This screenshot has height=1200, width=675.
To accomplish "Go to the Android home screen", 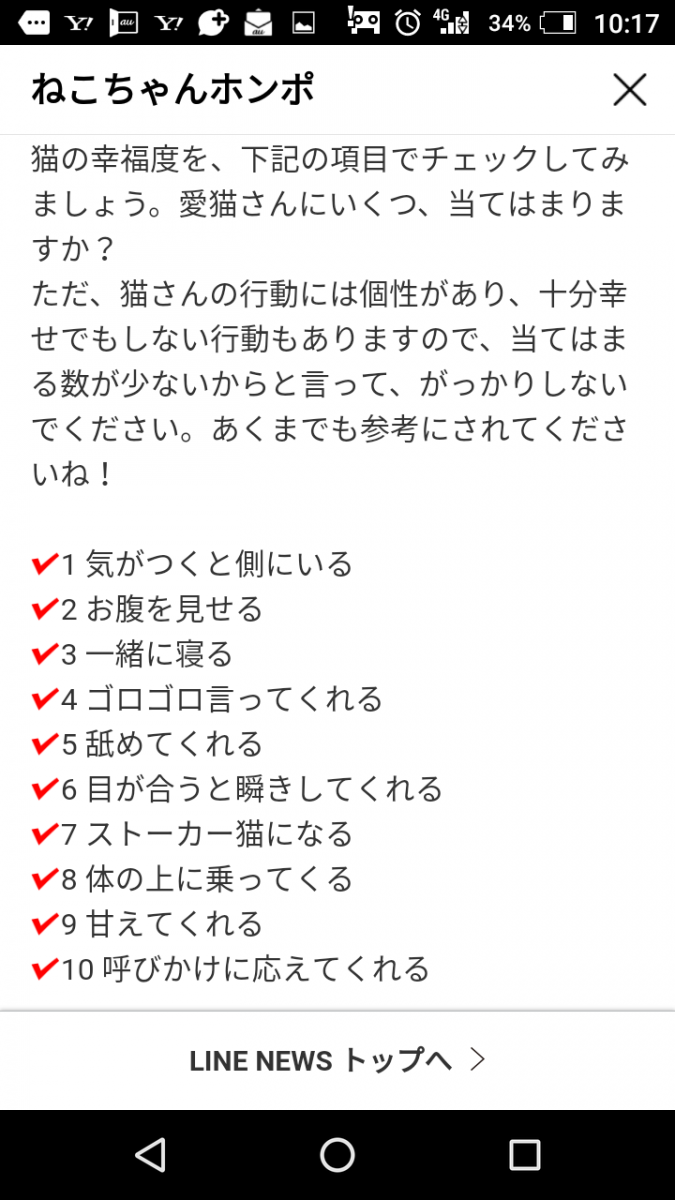I will tap(337, 1155).
